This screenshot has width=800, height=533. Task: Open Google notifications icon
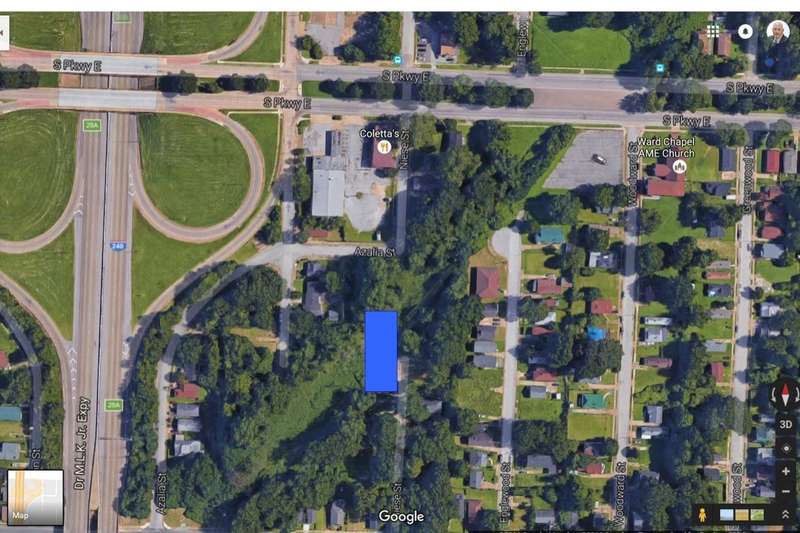(x=745, y=31)
